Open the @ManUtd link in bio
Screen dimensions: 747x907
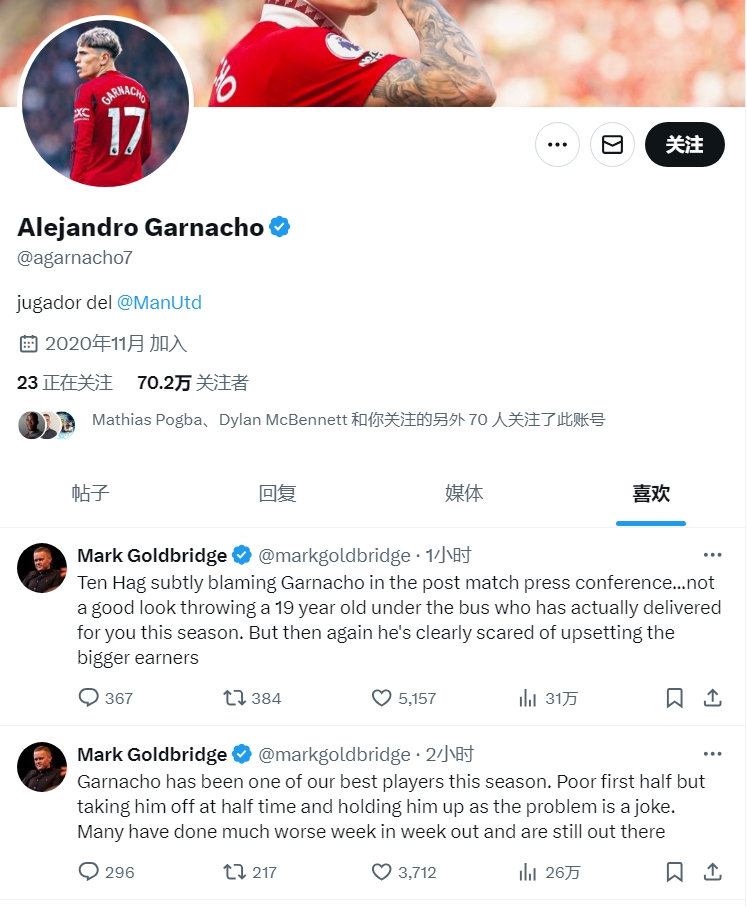pyautogui.click(x=159, y=302)
